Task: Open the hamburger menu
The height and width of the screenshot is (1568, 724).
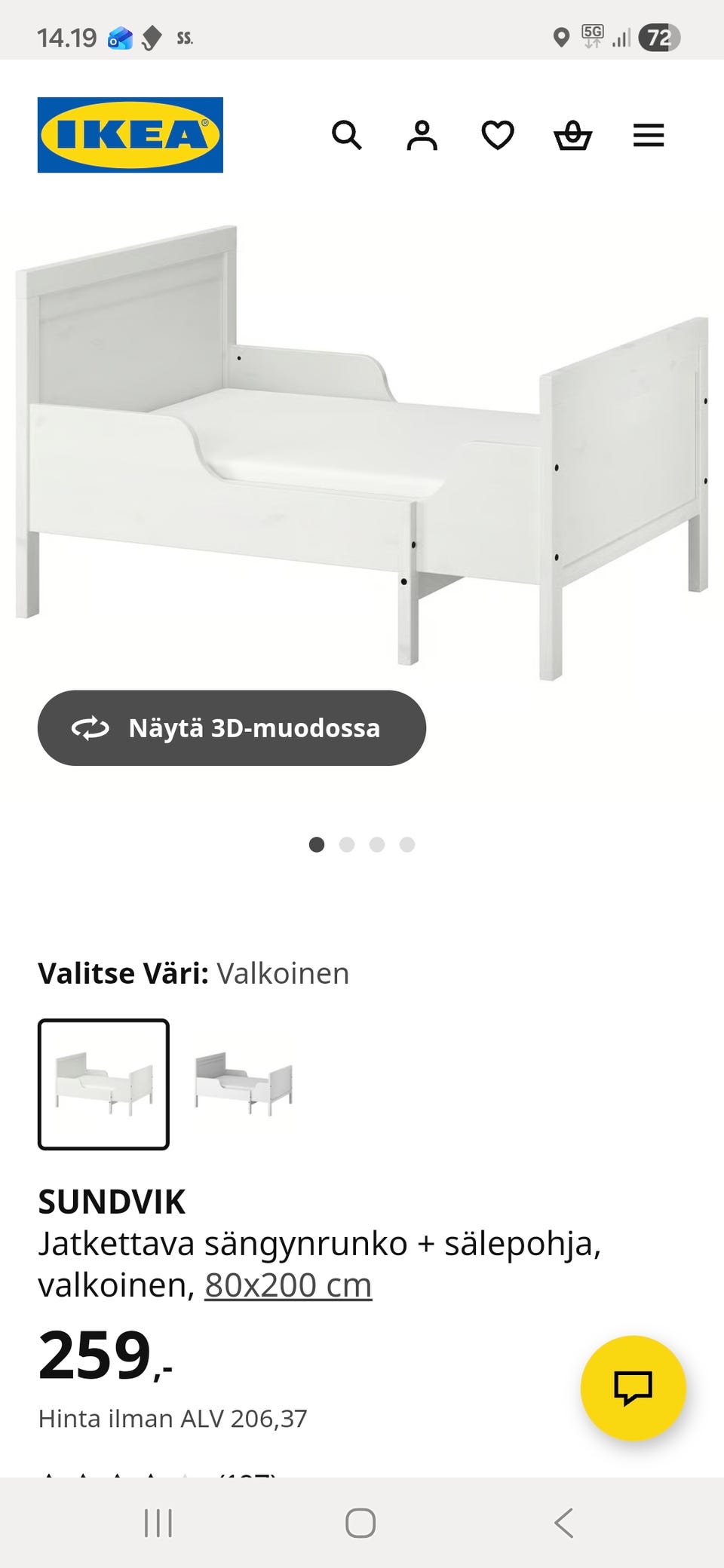Action: [648, 136]
